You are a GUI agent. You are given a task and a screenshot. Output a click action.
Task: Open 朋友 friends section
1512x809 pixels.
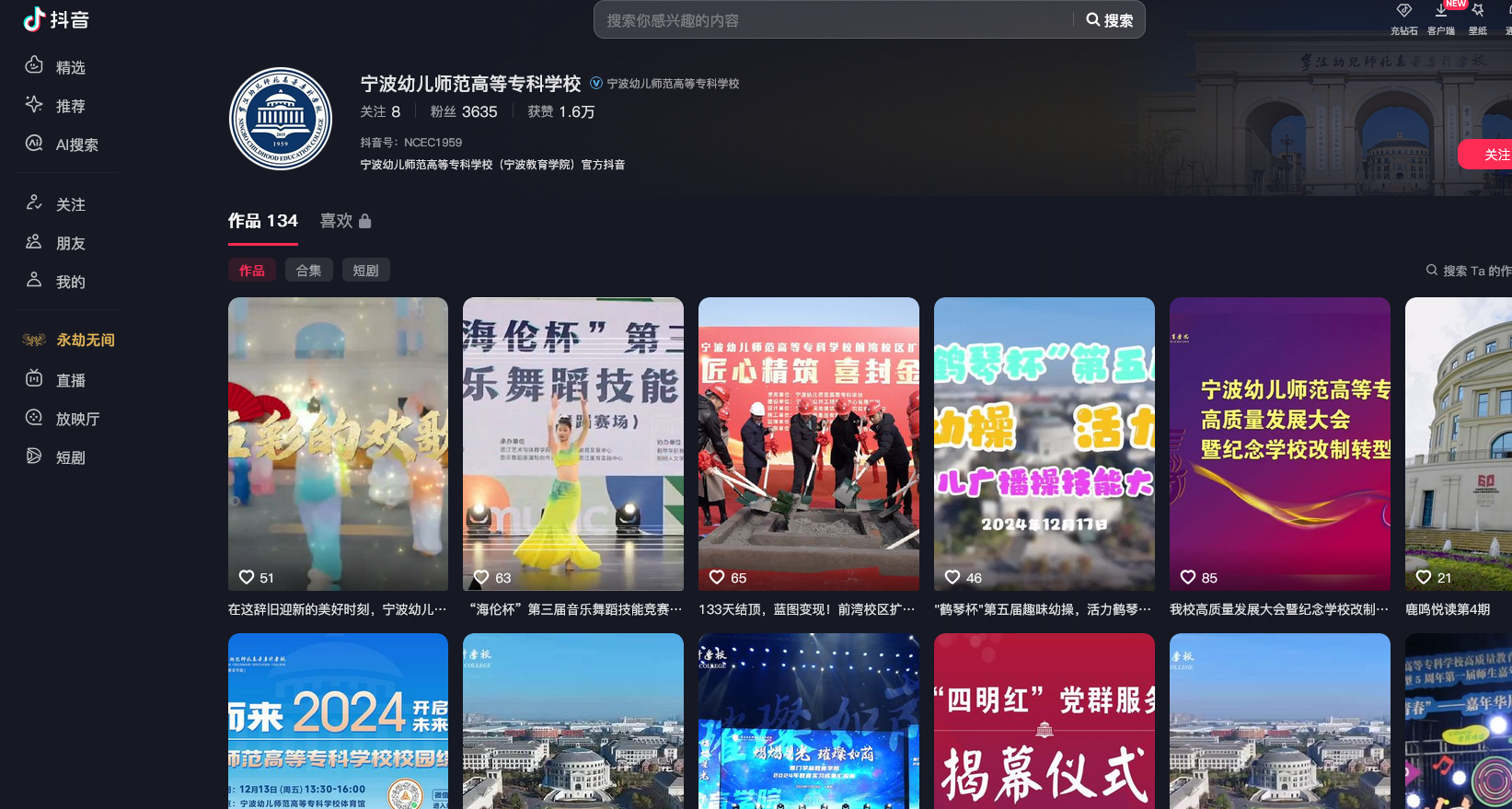pos(70,243)
